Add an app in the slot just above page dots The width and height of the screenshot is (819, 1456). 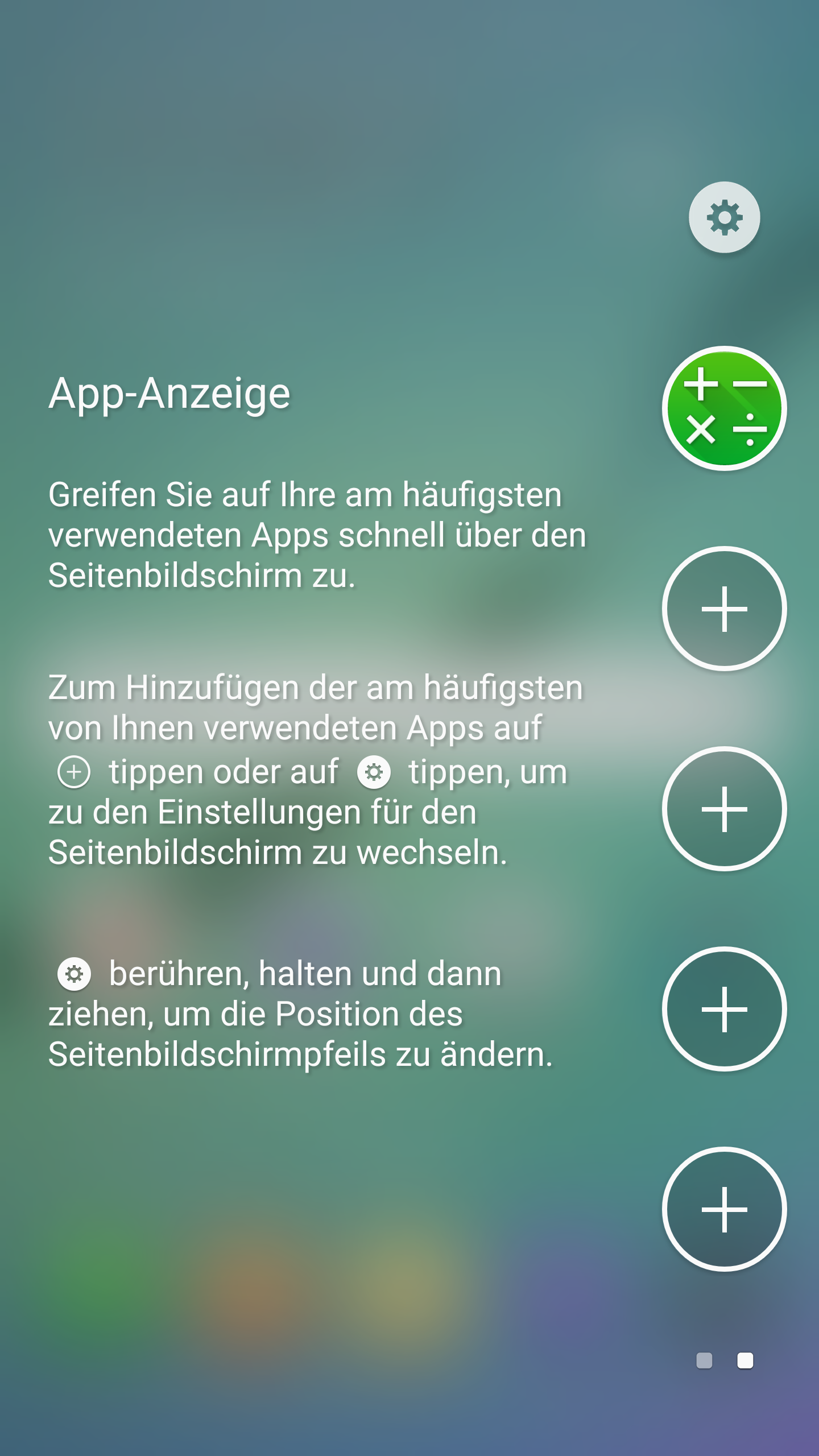[x=724, y=1209]
